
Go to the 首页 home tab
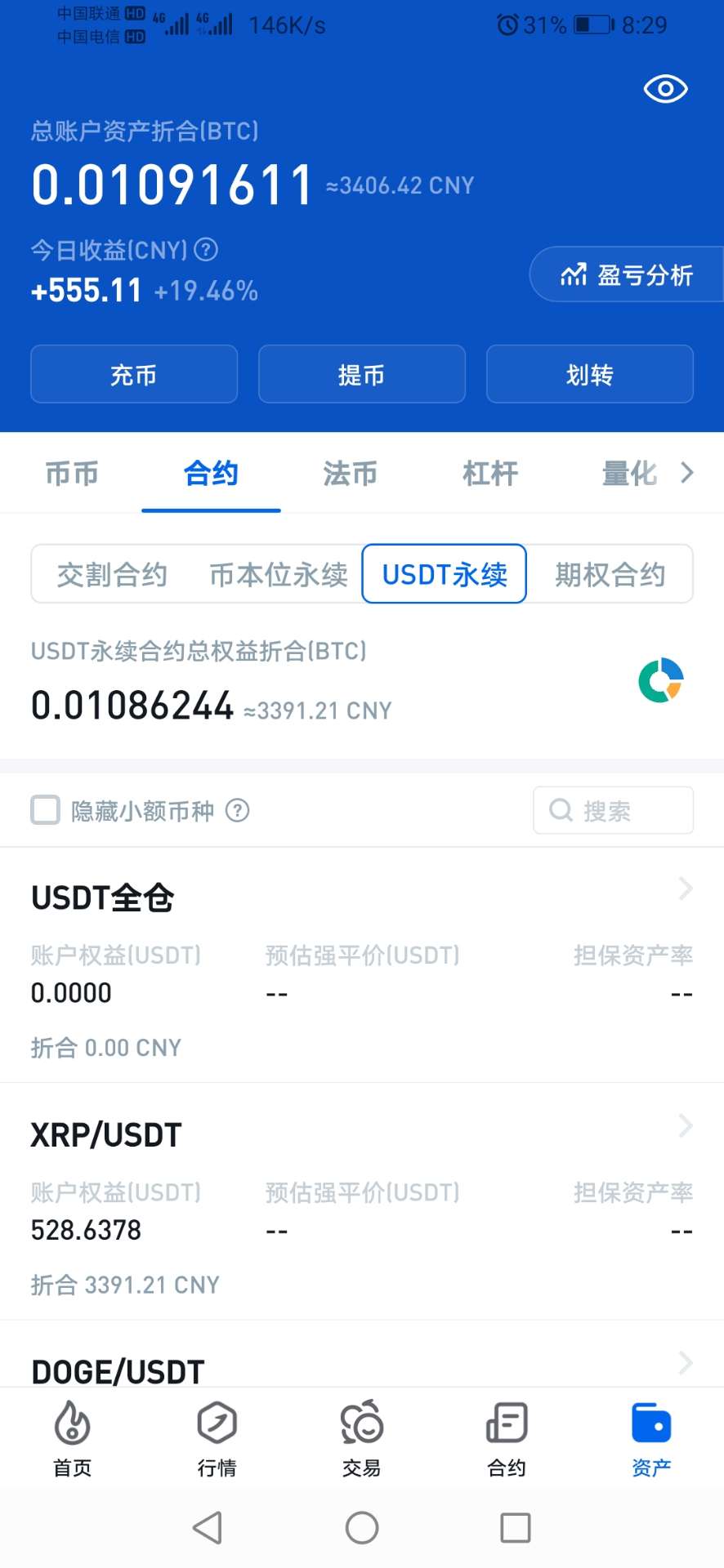coord(73,1439)
